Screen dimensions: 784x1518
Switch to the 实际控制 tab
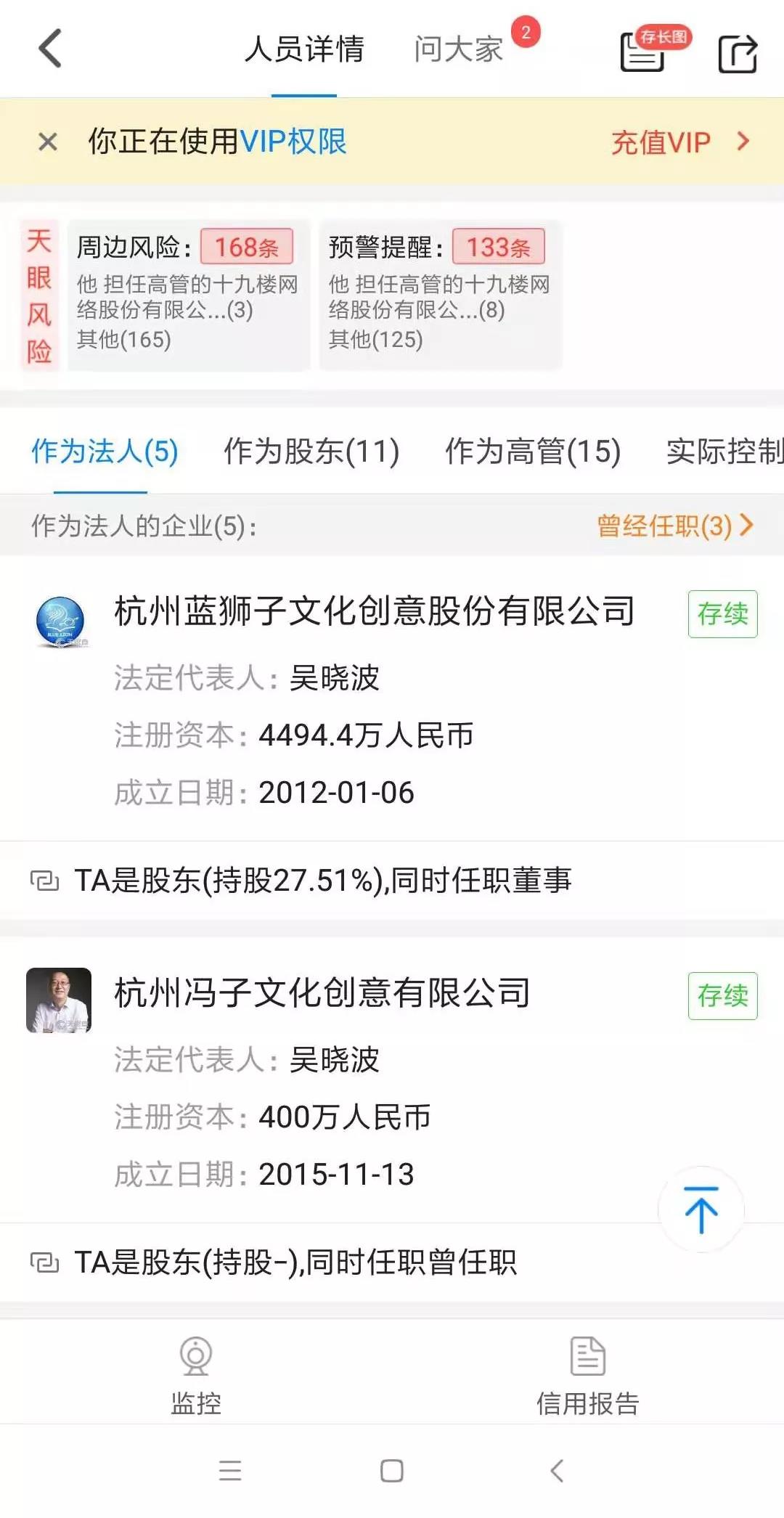[x=724, y=452]
